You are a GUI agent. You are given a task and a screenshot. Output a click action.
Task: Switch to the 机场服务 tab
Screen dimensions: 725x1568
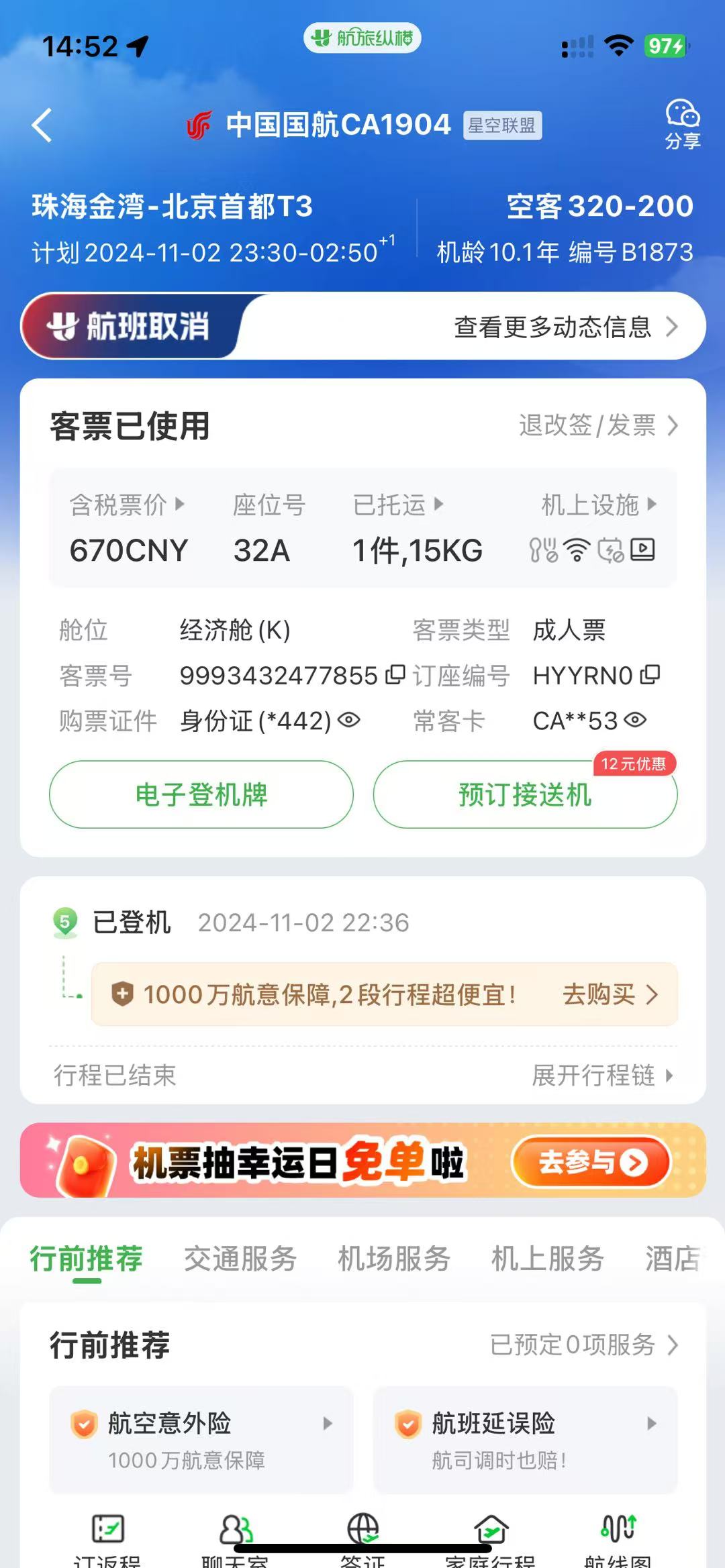[x=394, y=1259]
